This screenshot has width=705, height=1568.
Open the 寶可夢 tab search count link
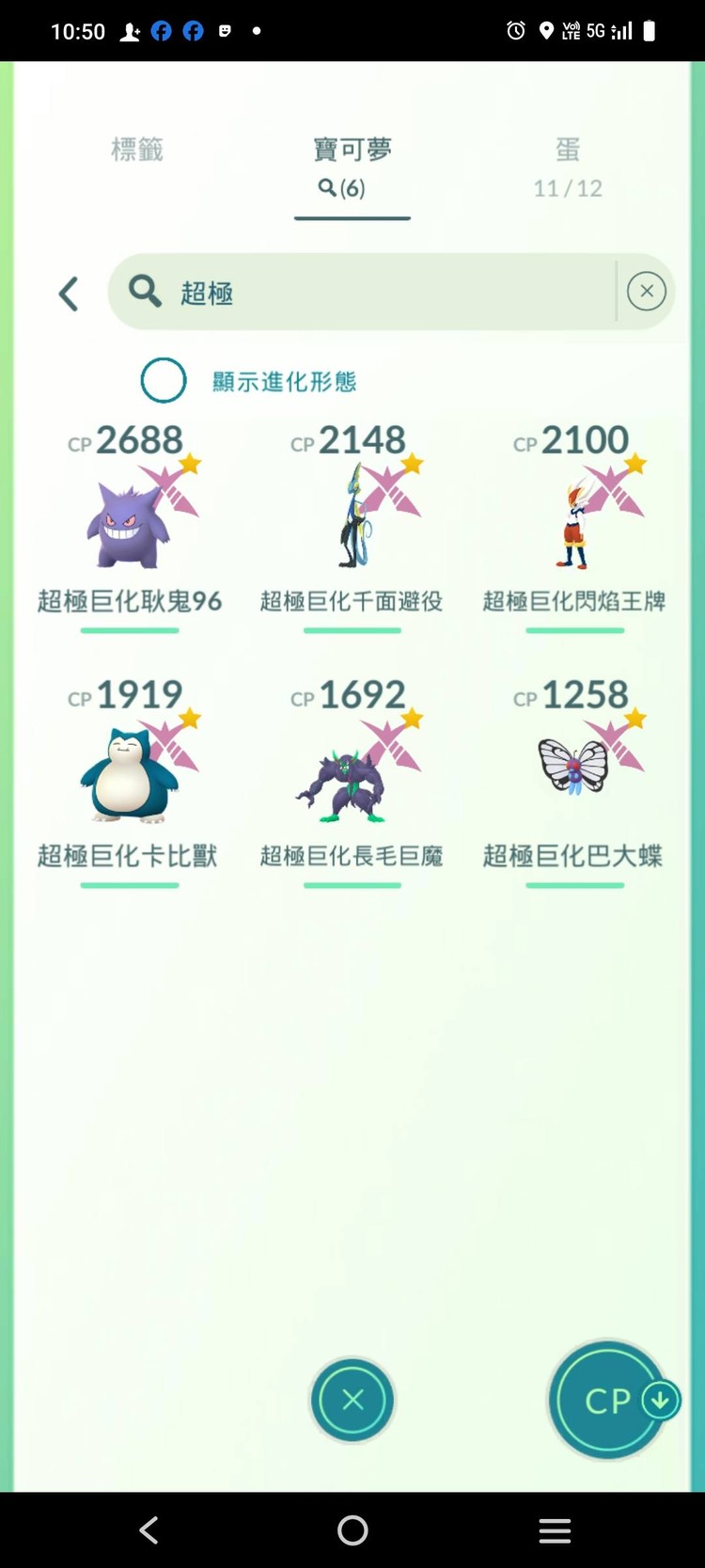[x=352, y=188]
